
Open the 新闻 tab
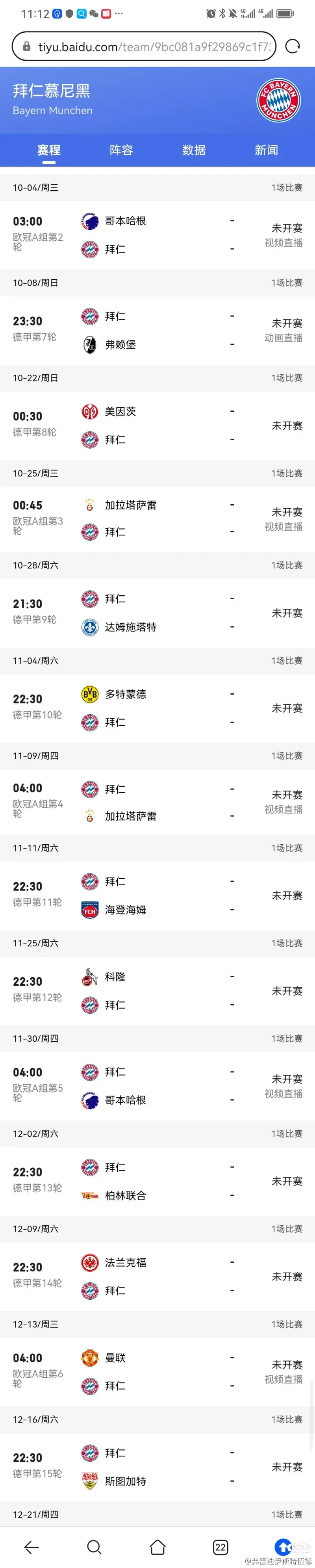coord(266,150)
